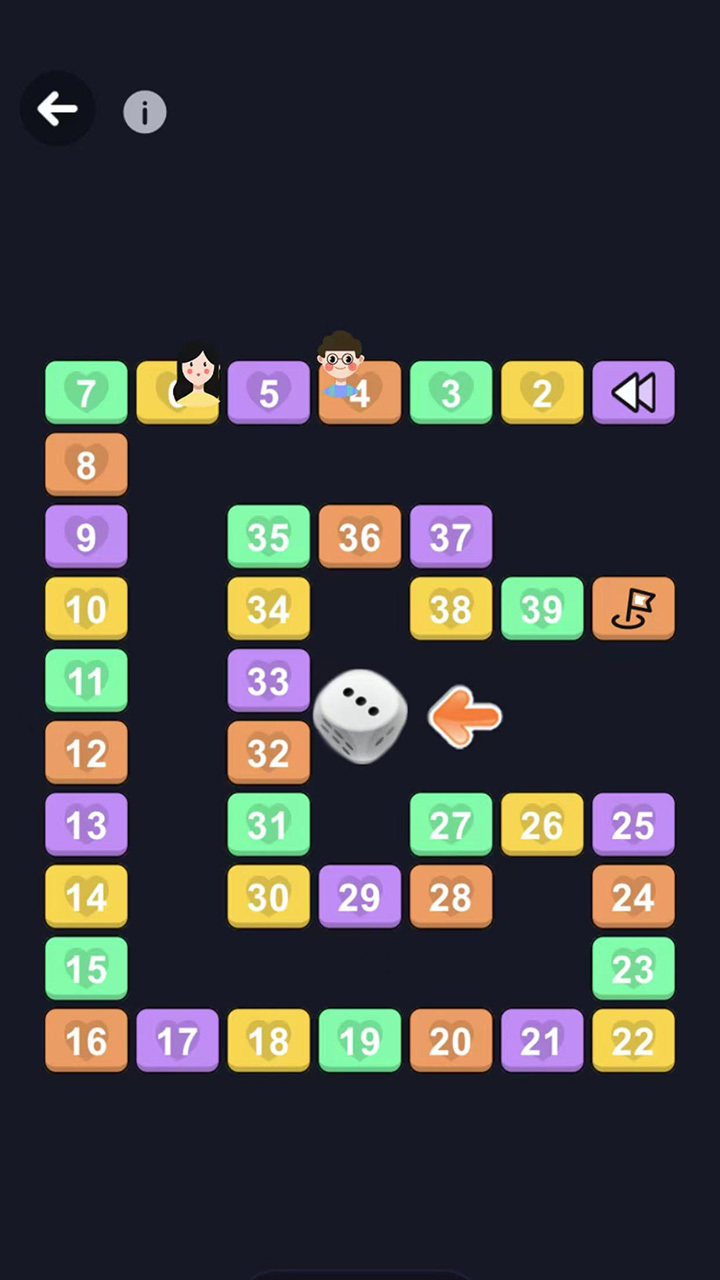Go back using the arrow button
The width and height of the screenshot is (720, 1280).
pos(57,109)
